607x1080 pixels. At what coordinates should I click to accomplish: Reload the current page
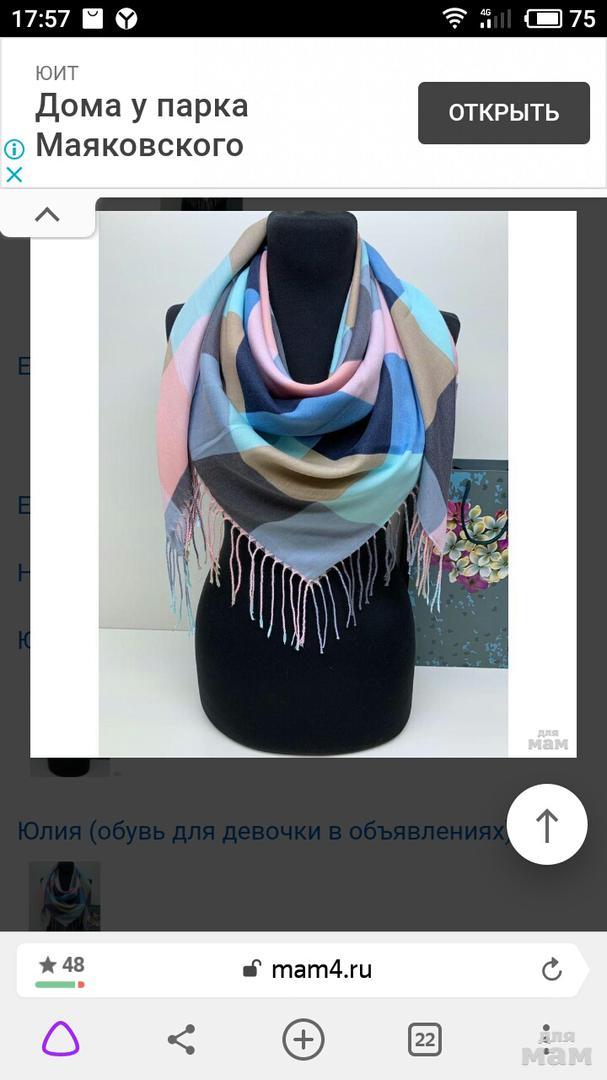[551, 968]
